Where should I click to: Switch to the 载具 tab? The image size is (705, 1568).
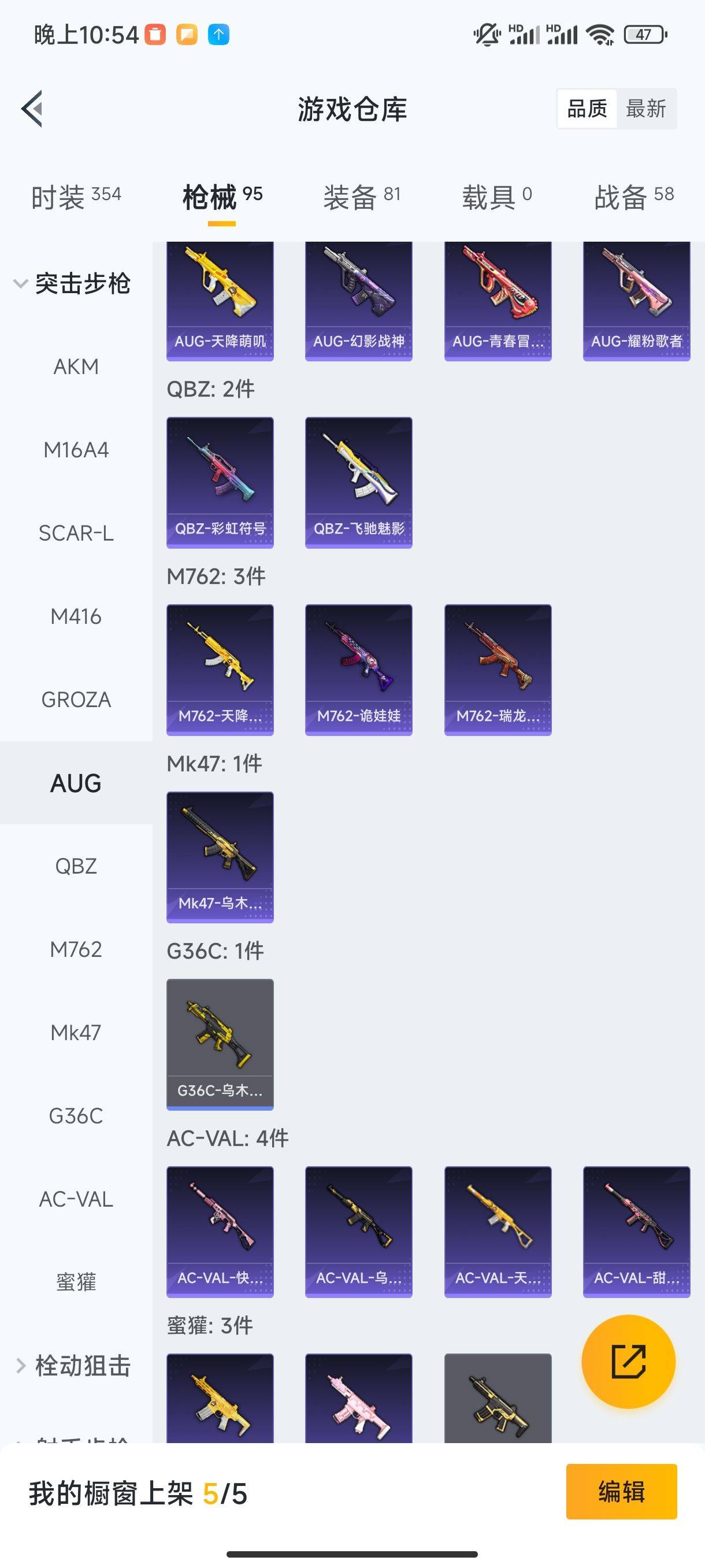pyautogui.click(x=496, y=197)
